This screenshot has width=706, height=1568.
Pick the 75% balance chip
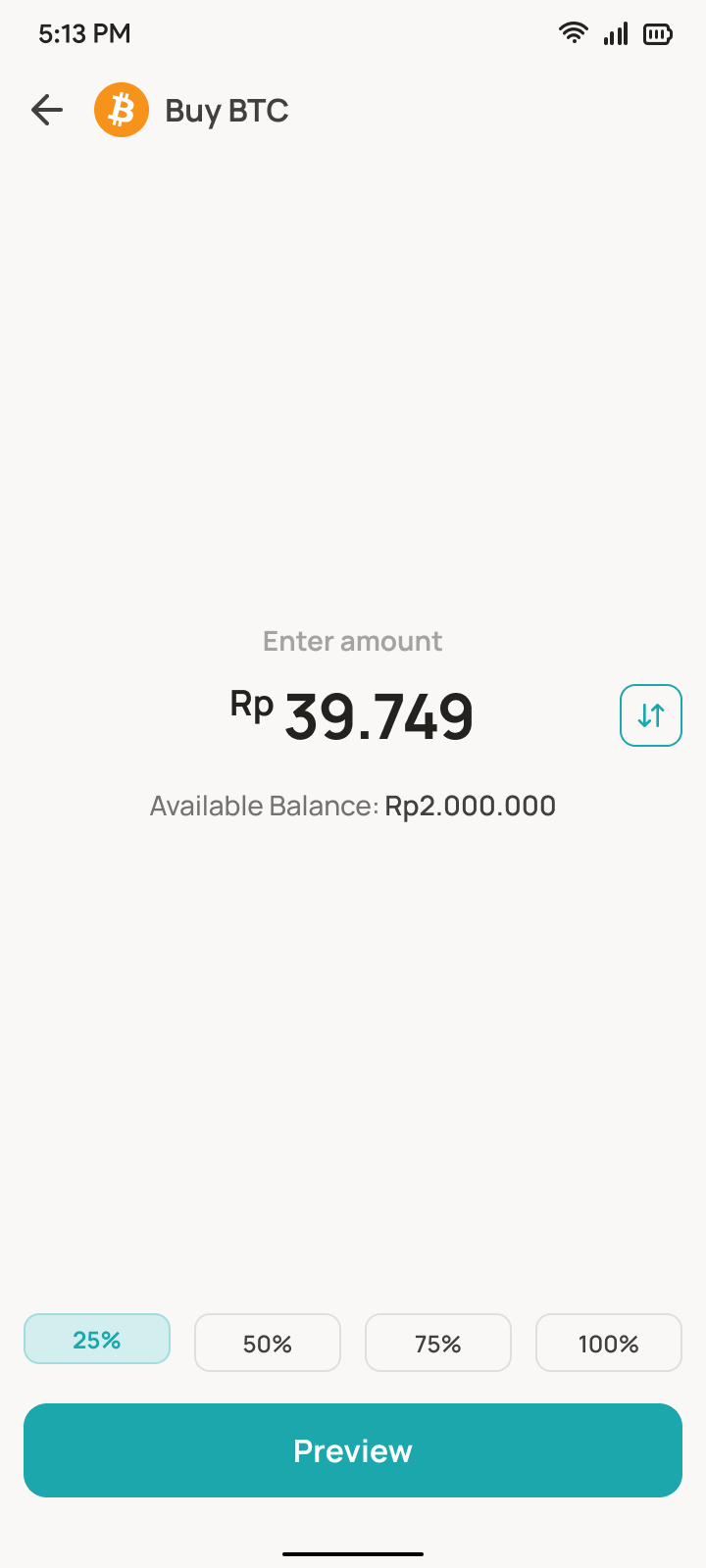tap(438, 1343)
